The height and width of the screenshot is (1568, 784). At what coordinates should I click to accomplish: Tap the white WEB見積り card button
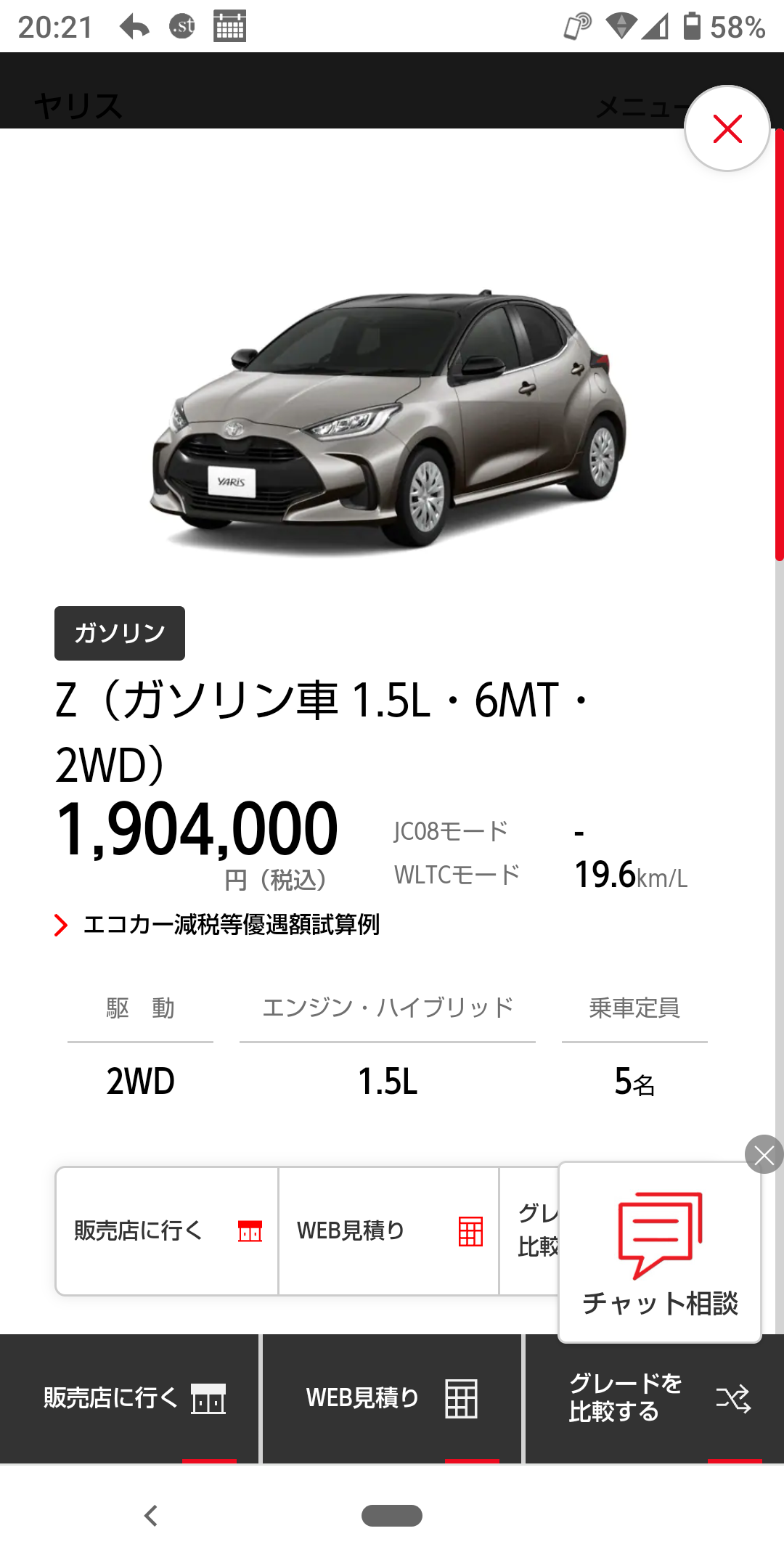point(389,1231)
